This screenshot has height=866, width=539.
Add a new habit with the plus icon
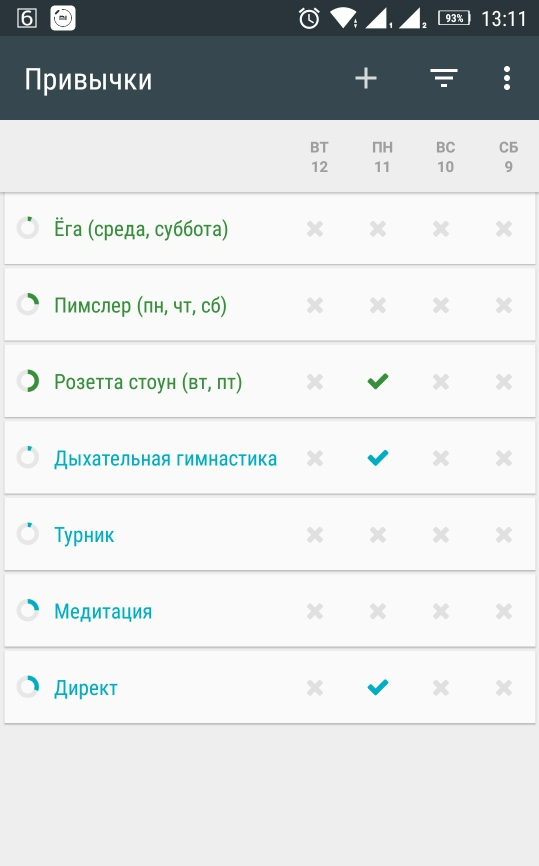[366, 78]
